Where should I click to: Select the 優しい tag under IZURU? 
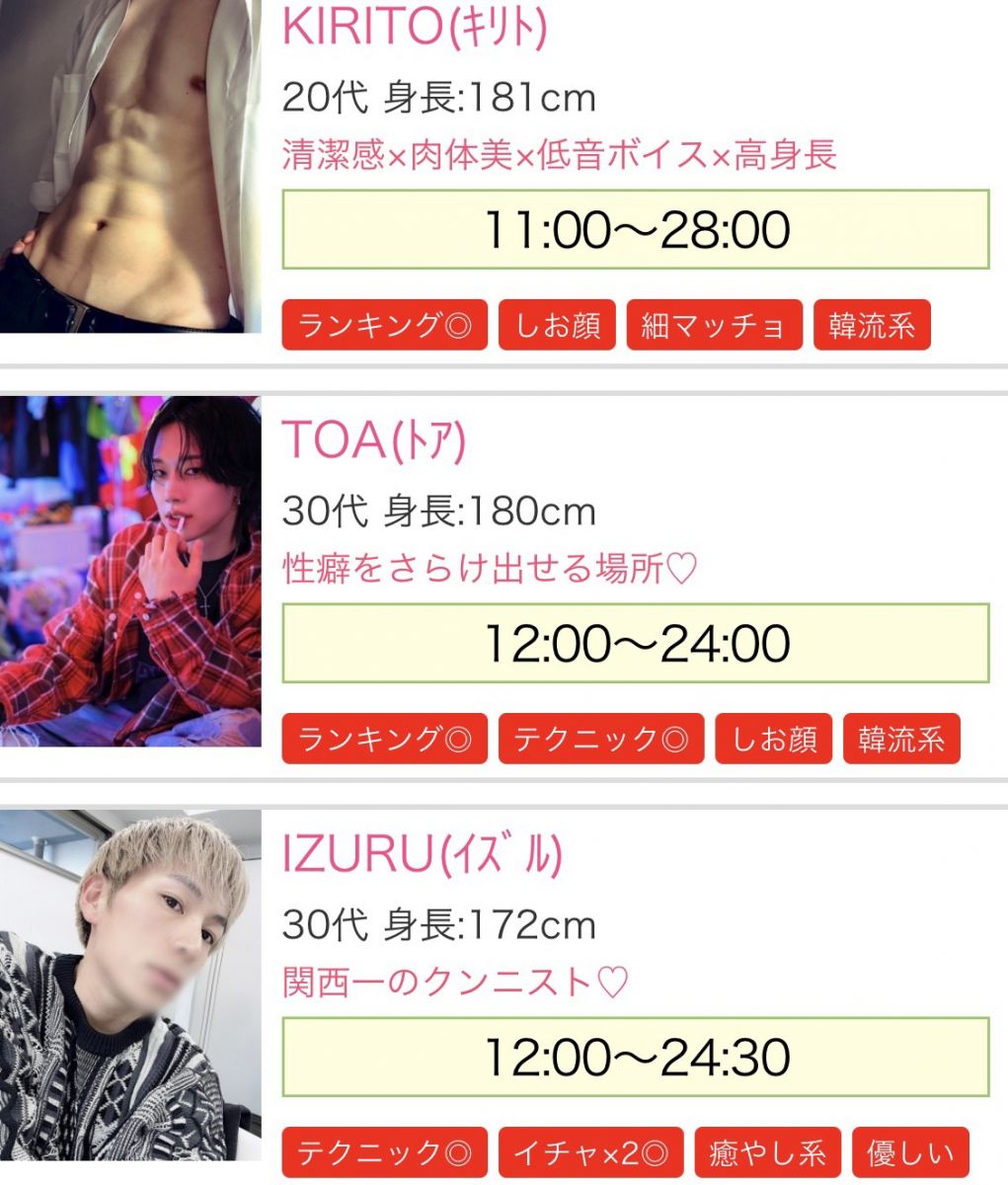910,1152
